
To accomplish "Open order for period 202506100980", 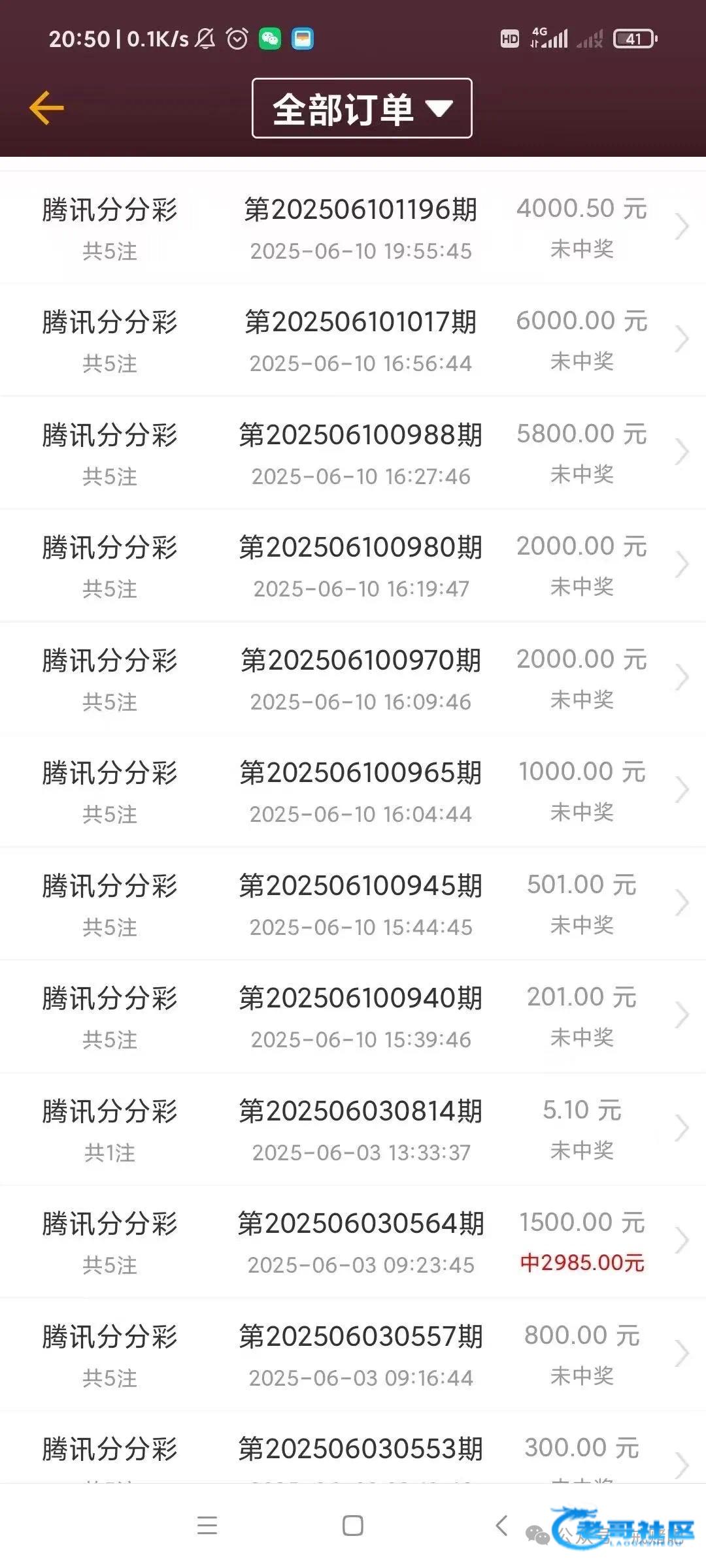I will [x=353, y=565].
